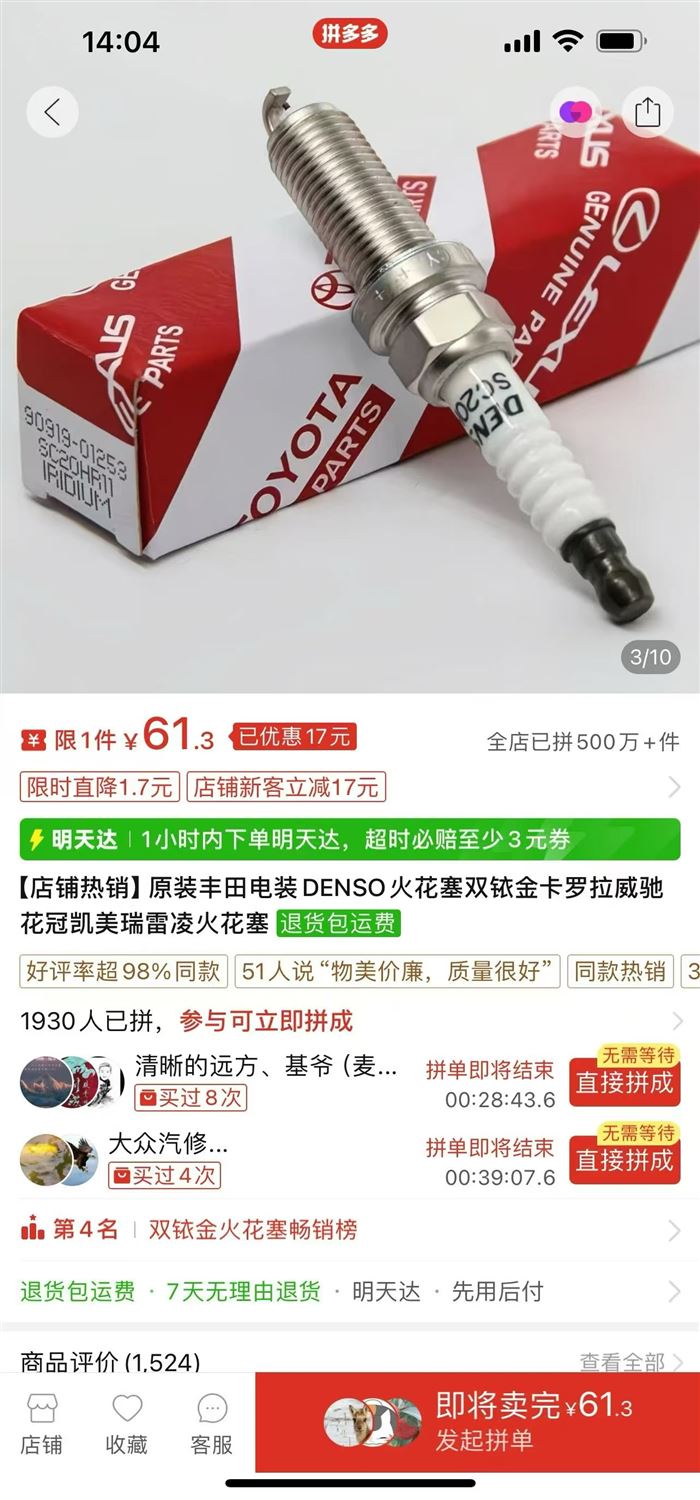The width and height of the screenshot is (700, 1500).
Task: Select the 物美价廉，质量很好 review chip
Action: 397,971
